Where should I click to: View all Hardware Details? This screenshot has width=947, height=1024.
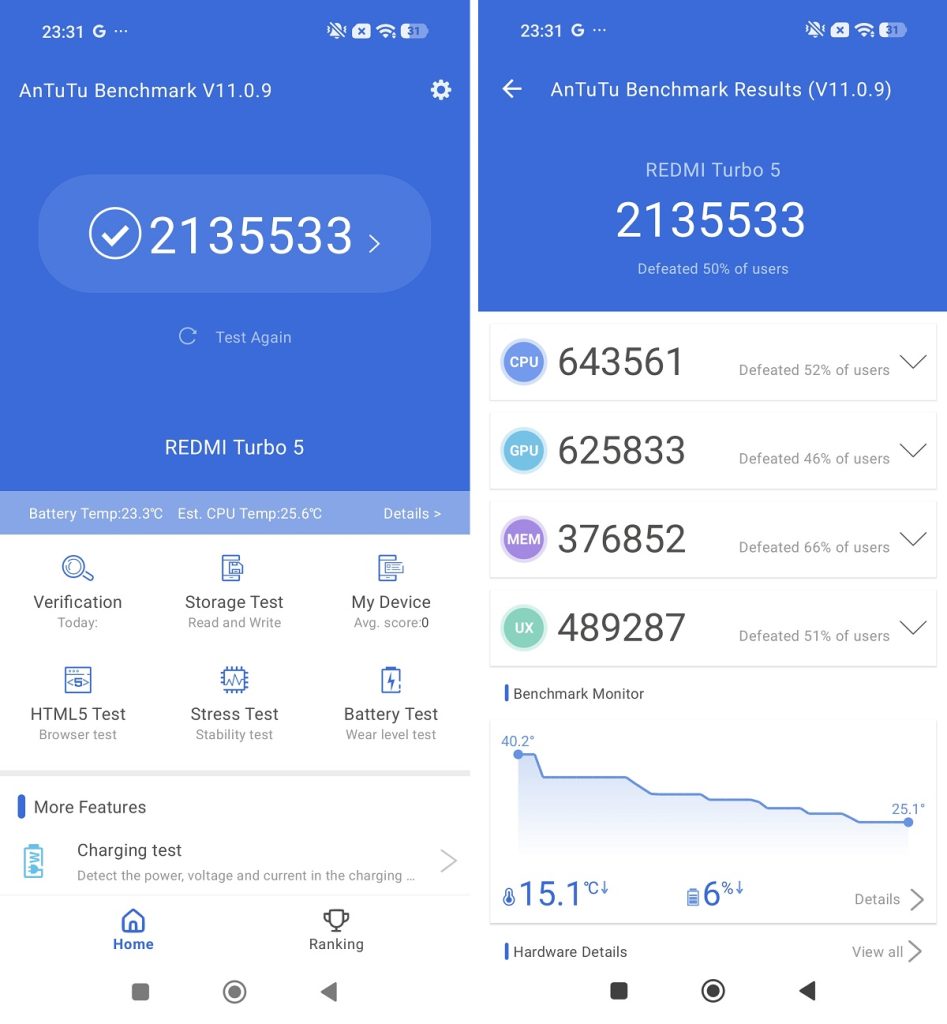[x=886, y=951]
